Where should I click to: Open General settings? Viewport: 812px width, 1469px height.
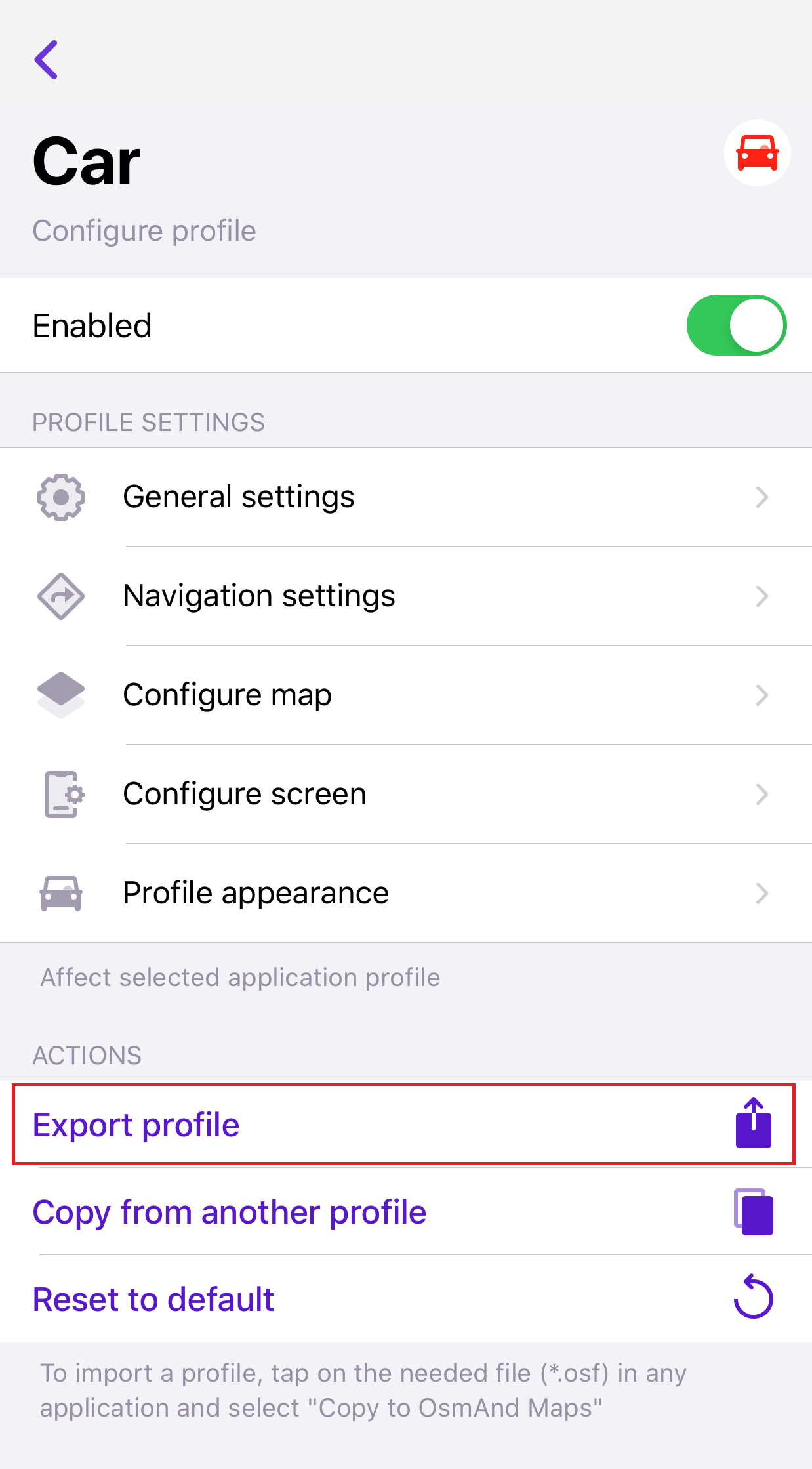pos(405,497)
